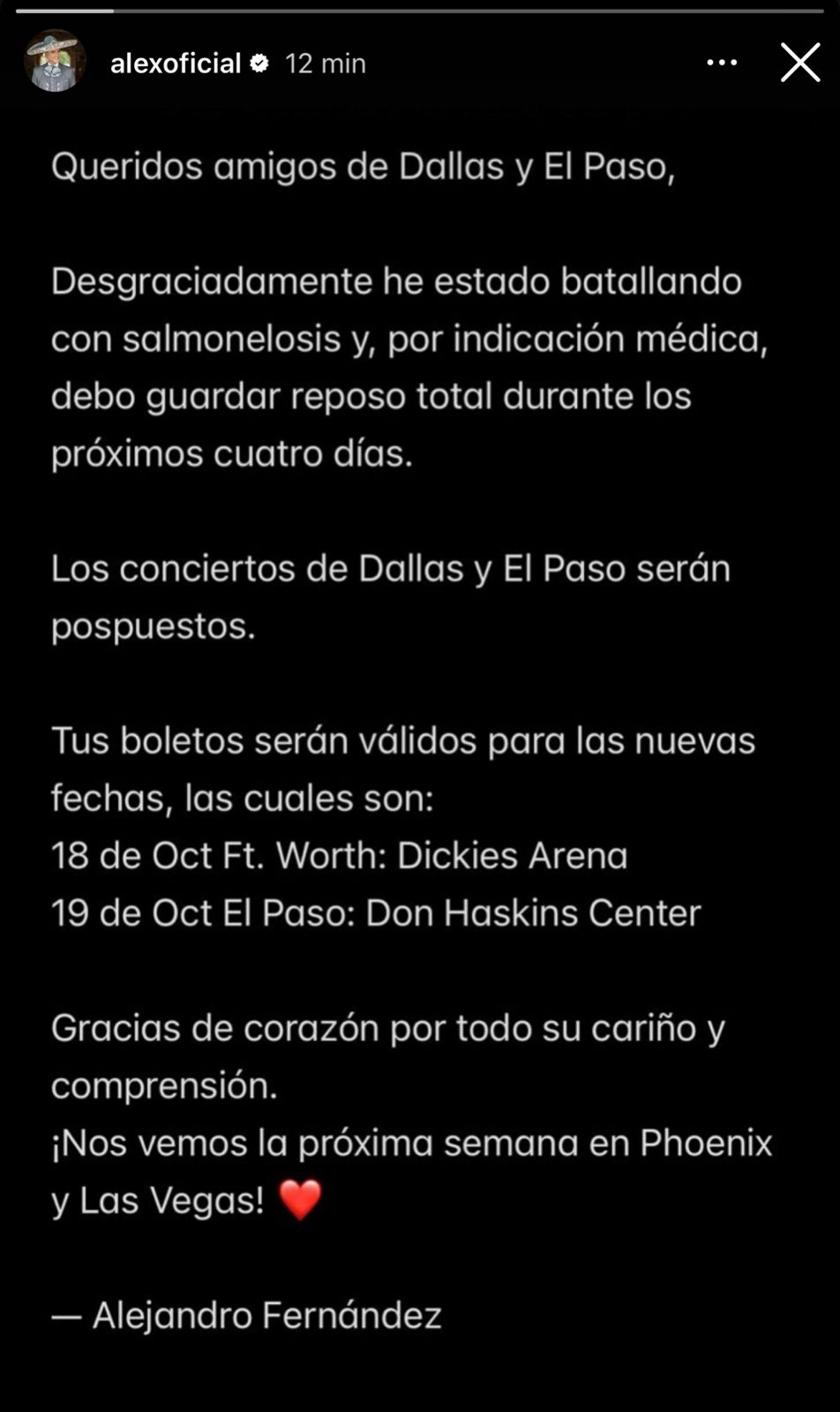Open alexoficial's profile picture
Image resolution: width=840 pixels, height=1412 pixels.
pos(55,61)
